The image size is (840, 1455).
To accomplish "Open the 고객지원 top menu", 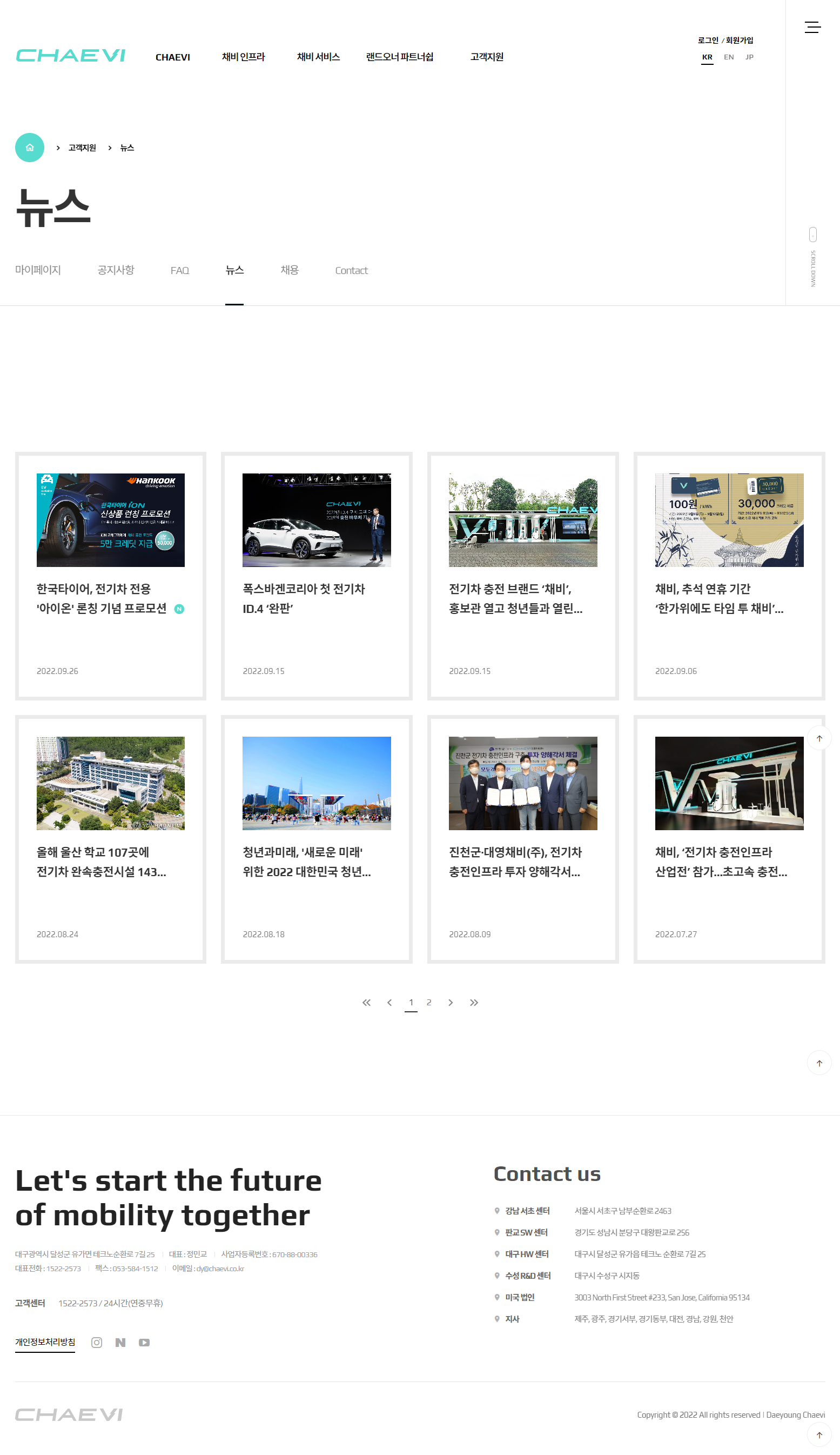I will point(487,57).
